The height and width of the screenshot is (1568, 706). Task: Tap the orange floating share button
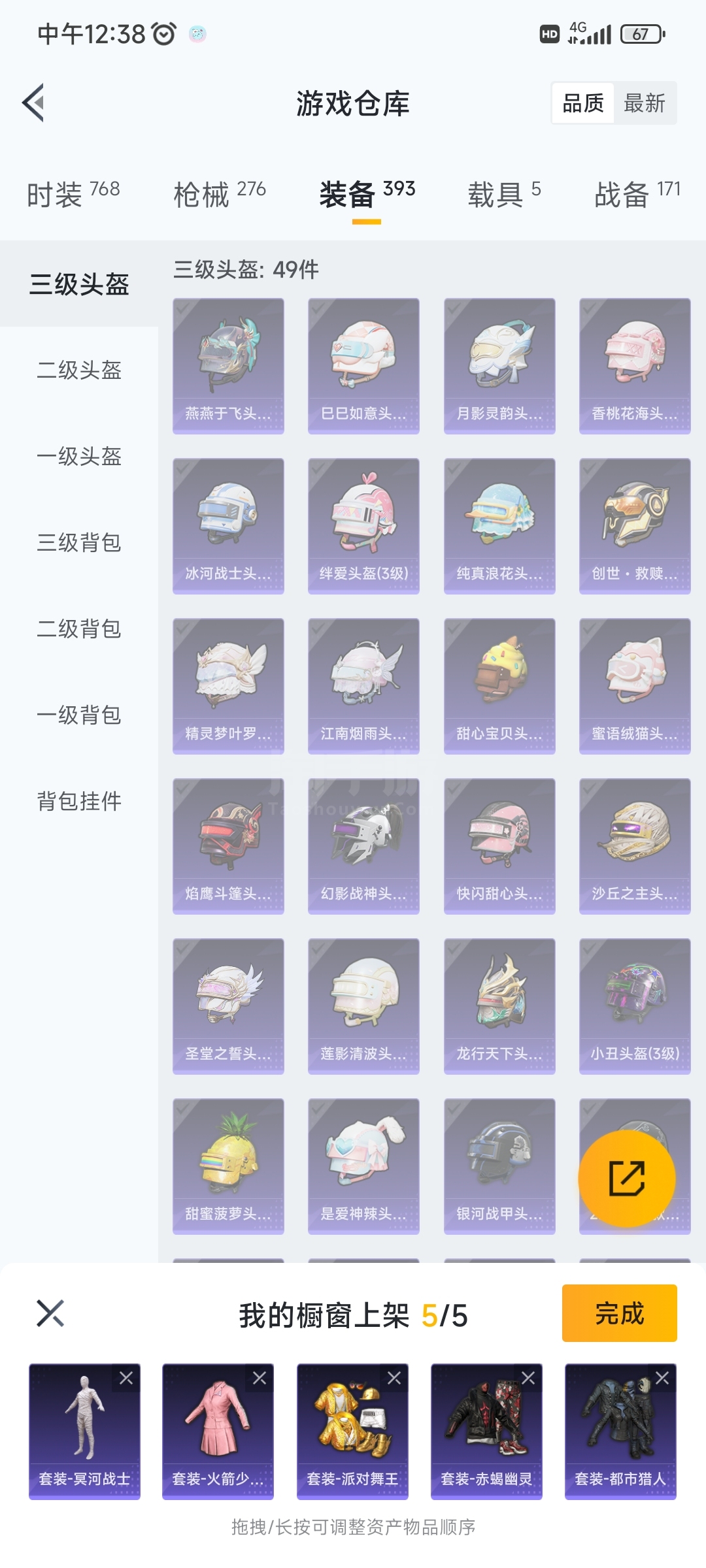pyautogui.click(x=627, y=1178)
